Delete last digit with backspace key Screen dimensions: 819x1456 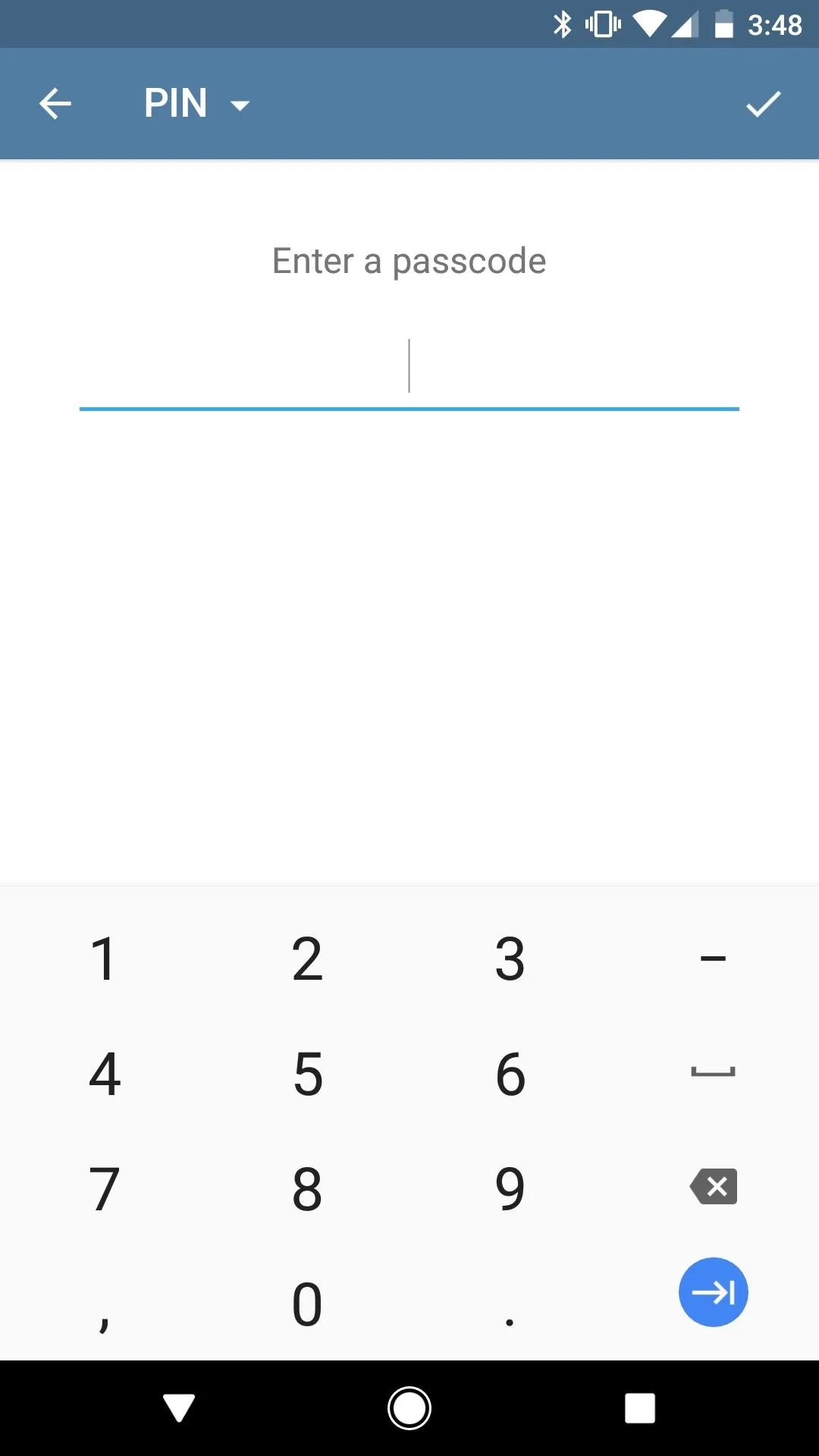point(713,1187)
